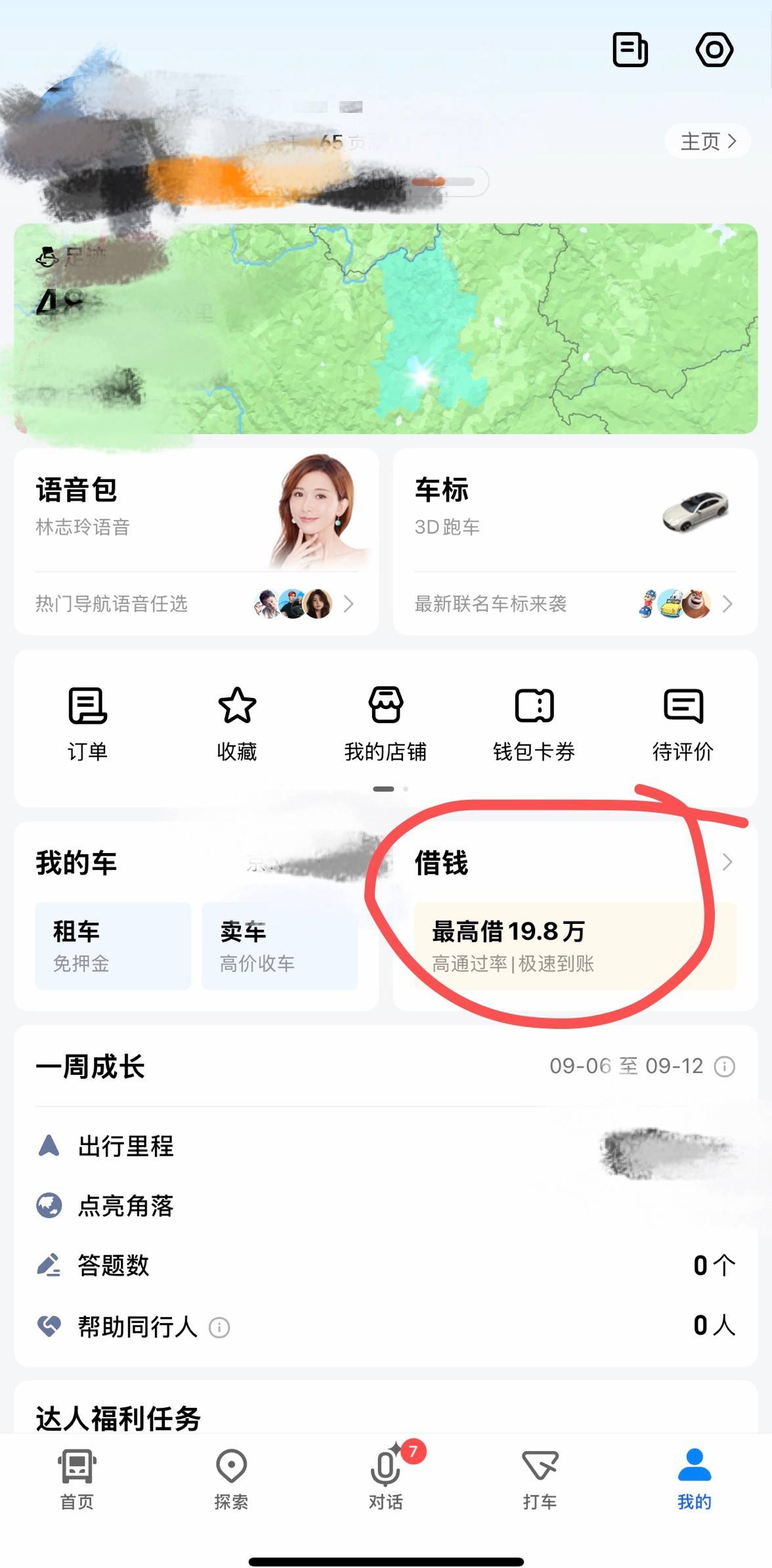The image size is (772, 1568).
Task: Select 卖车 高价收车 option
Action: (x=280, y=946)
